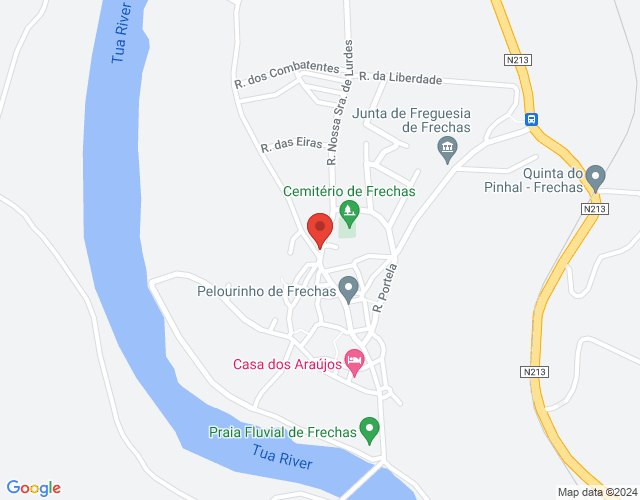The width and height of the screenshot is (640, 500).
Task: Tap the bus stop icon on N213
Action: 531,117
